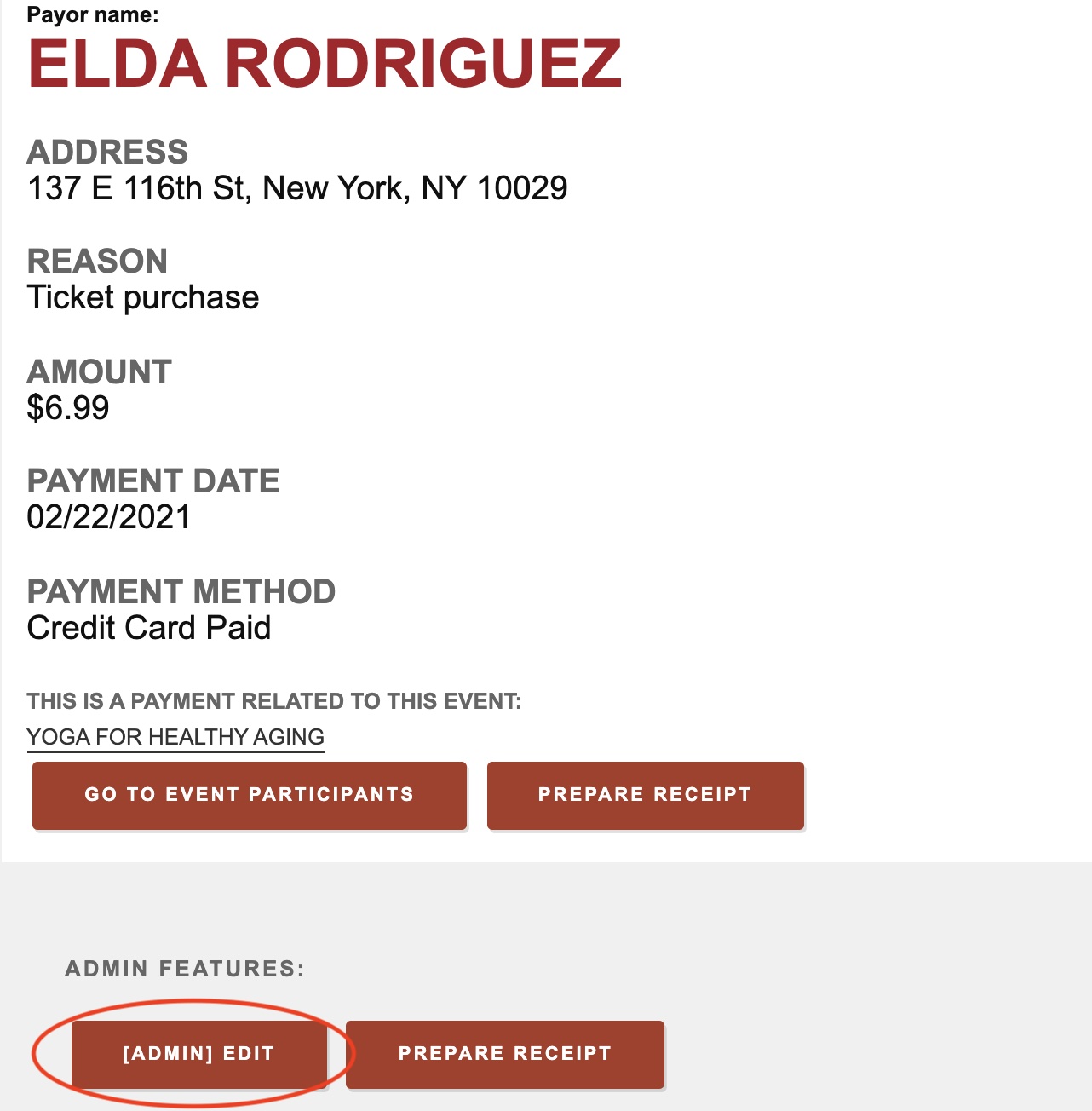Go to event participants
Viewport: 1092px width, 1111px height.
(250, 795)
